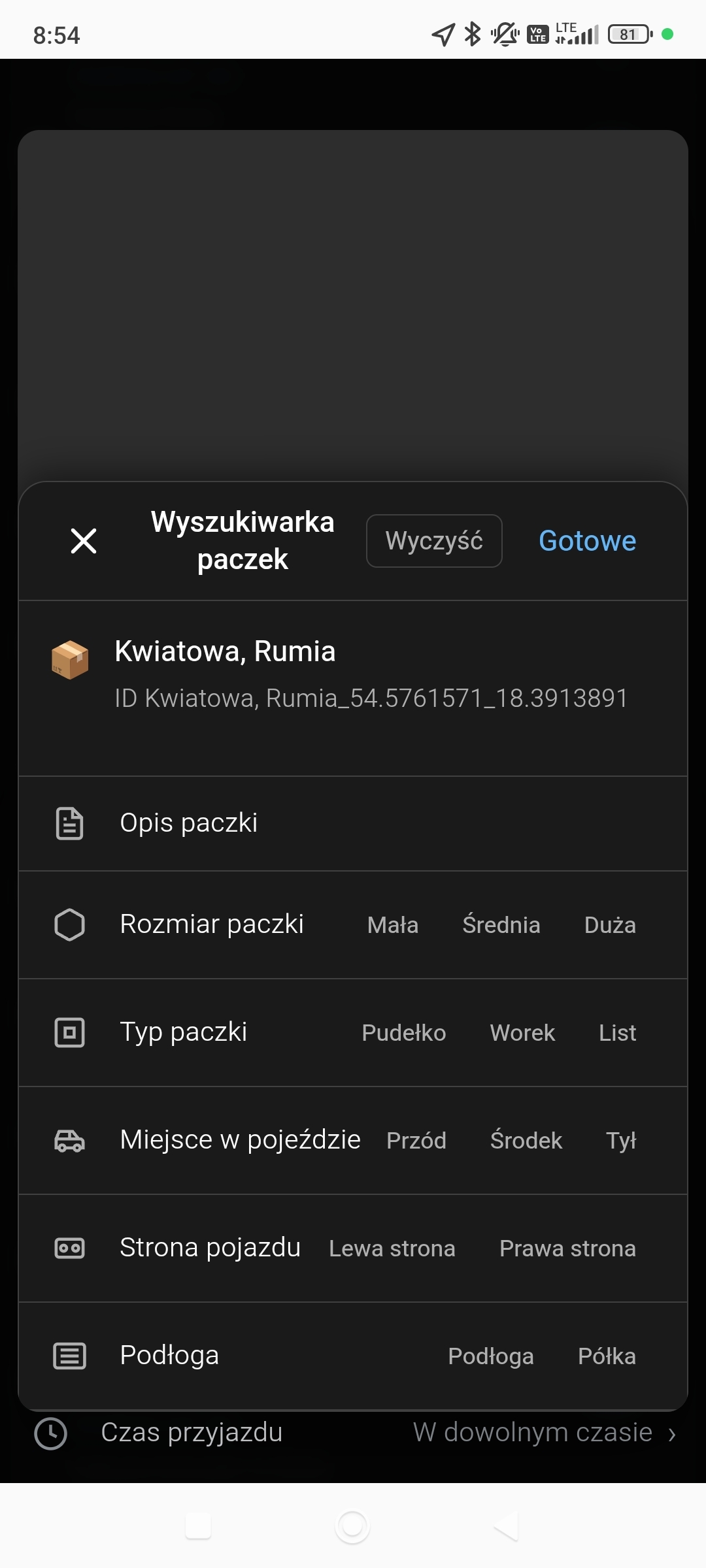Set package type to Worek
The image size is (706, 1568).
[x=522, y=1033]
